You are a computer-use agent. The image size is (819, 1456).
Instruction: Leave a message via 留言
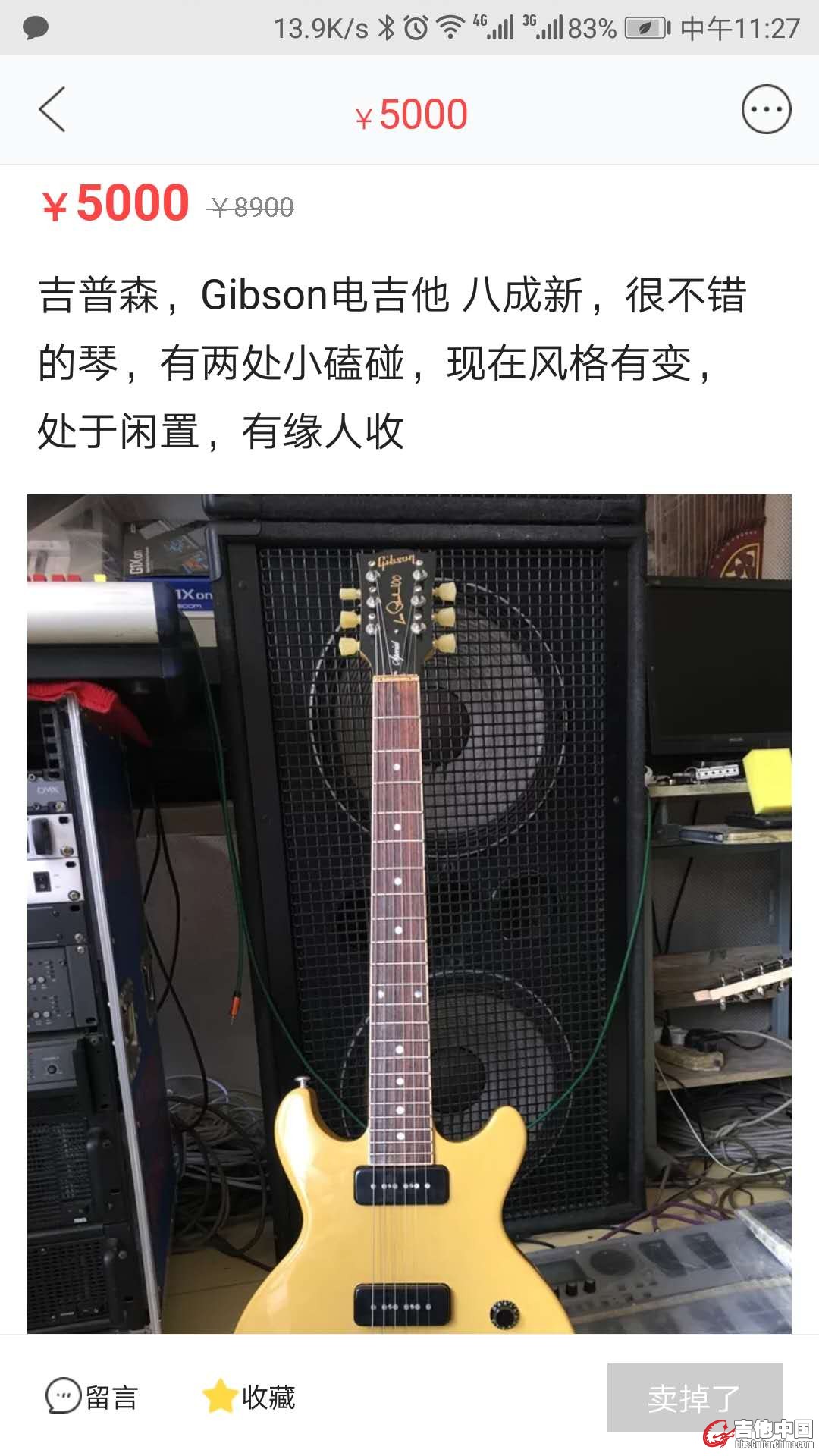[93, 1397]
